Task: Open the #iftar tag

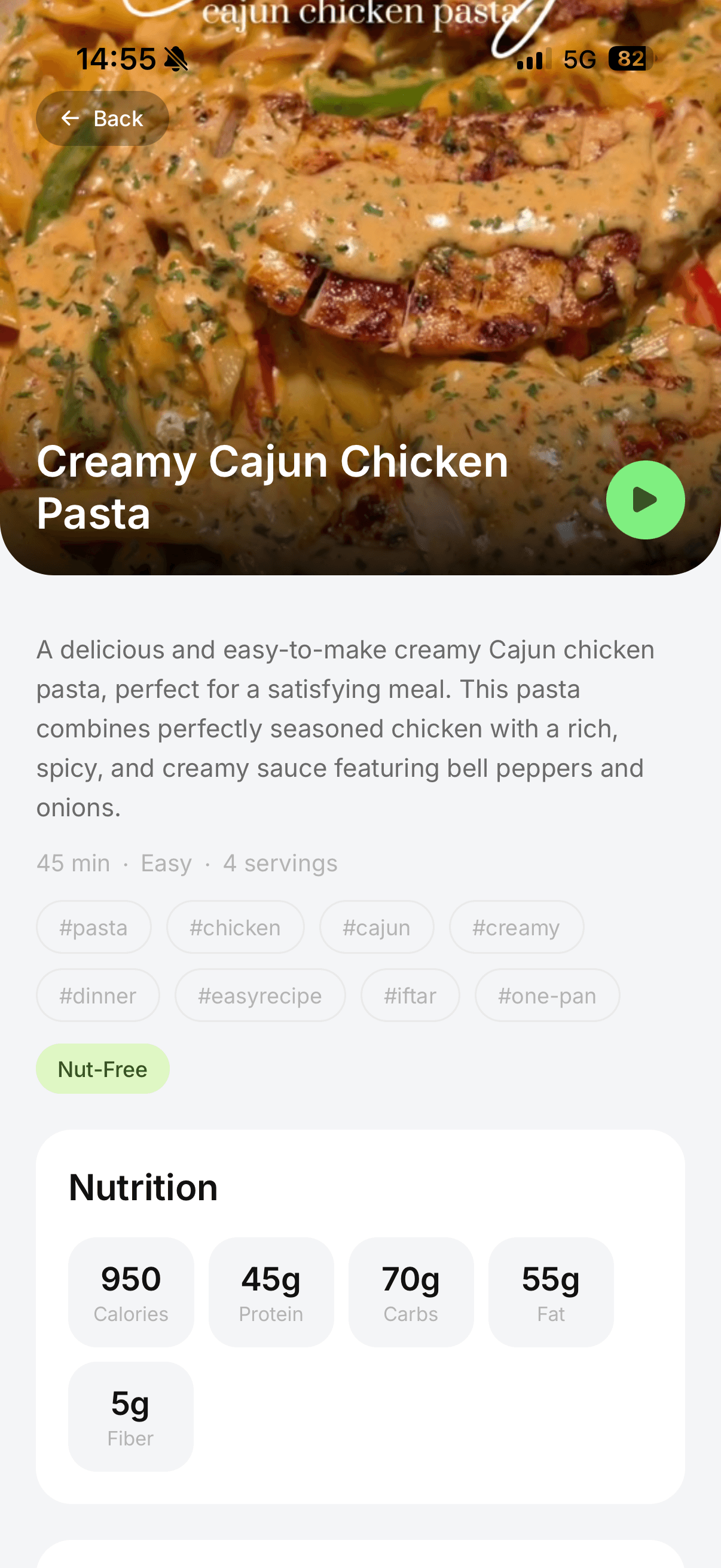Action: point(410,995)
